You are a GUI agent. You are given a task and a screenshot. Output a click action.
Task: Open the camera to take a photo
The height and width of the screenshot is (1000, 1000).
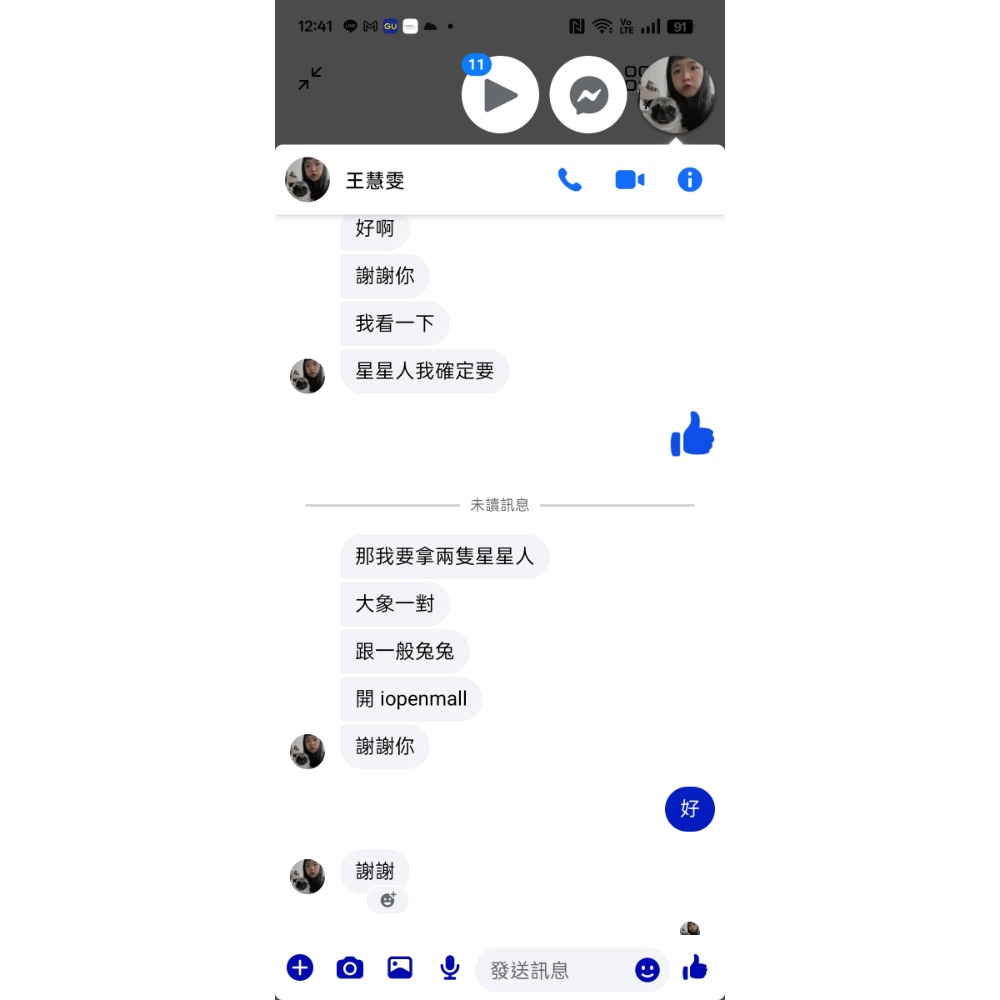(350, 967)
